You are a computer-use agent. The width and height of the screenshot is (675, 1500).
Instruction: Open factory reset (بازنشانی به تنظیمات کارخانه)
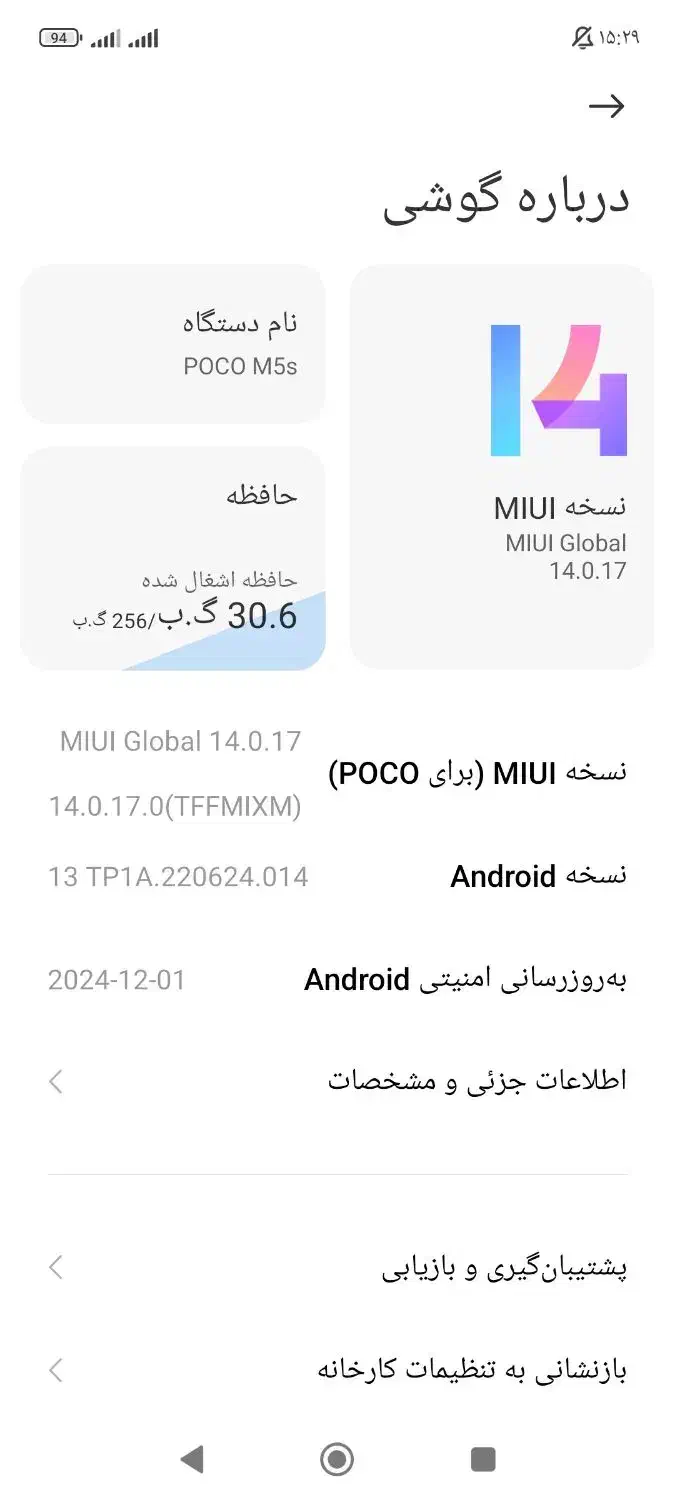pyautogui.click(x=337, y=1369)
